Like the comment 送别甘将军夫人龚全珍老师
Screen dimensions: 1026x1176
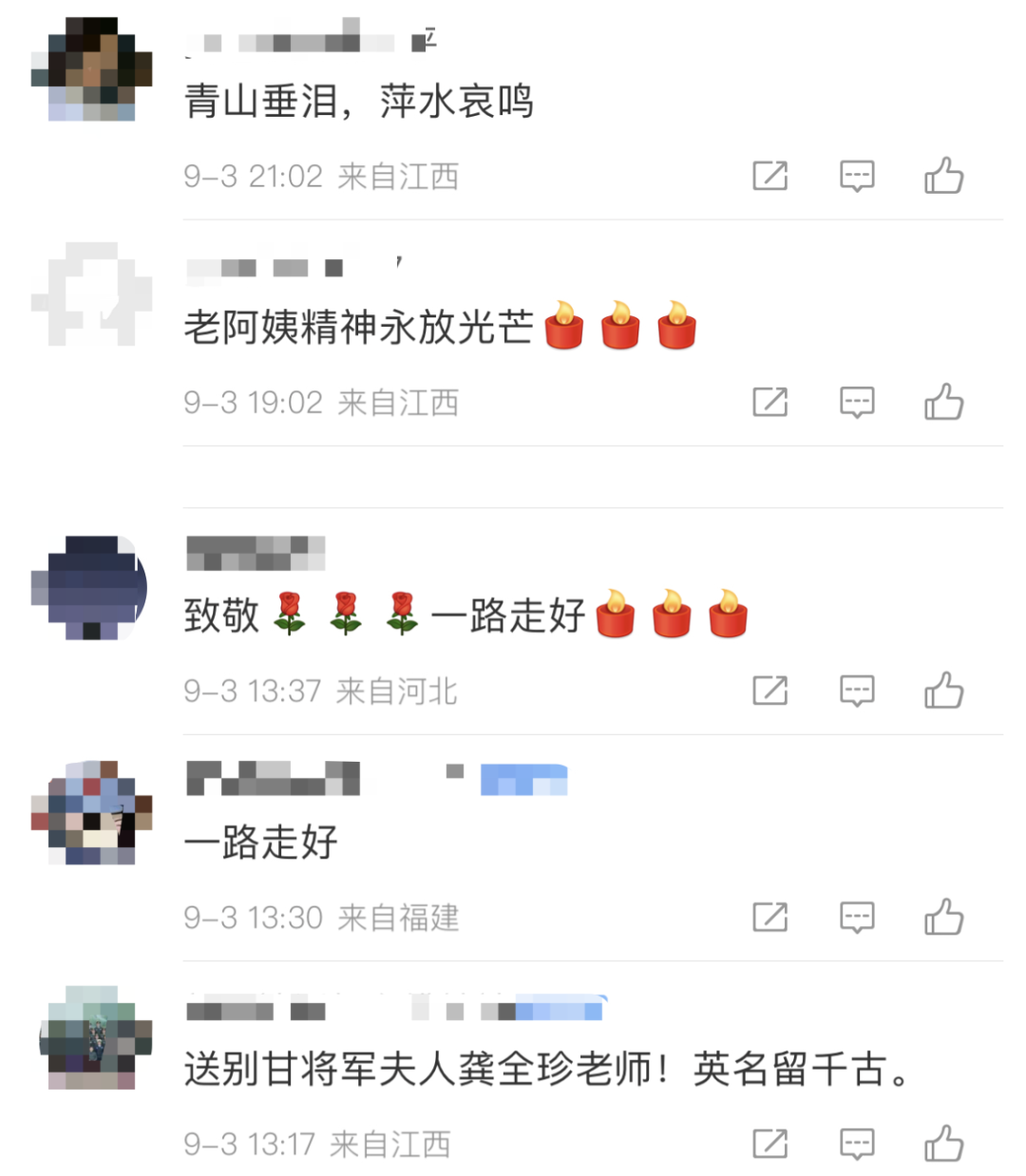(943, 1143)
